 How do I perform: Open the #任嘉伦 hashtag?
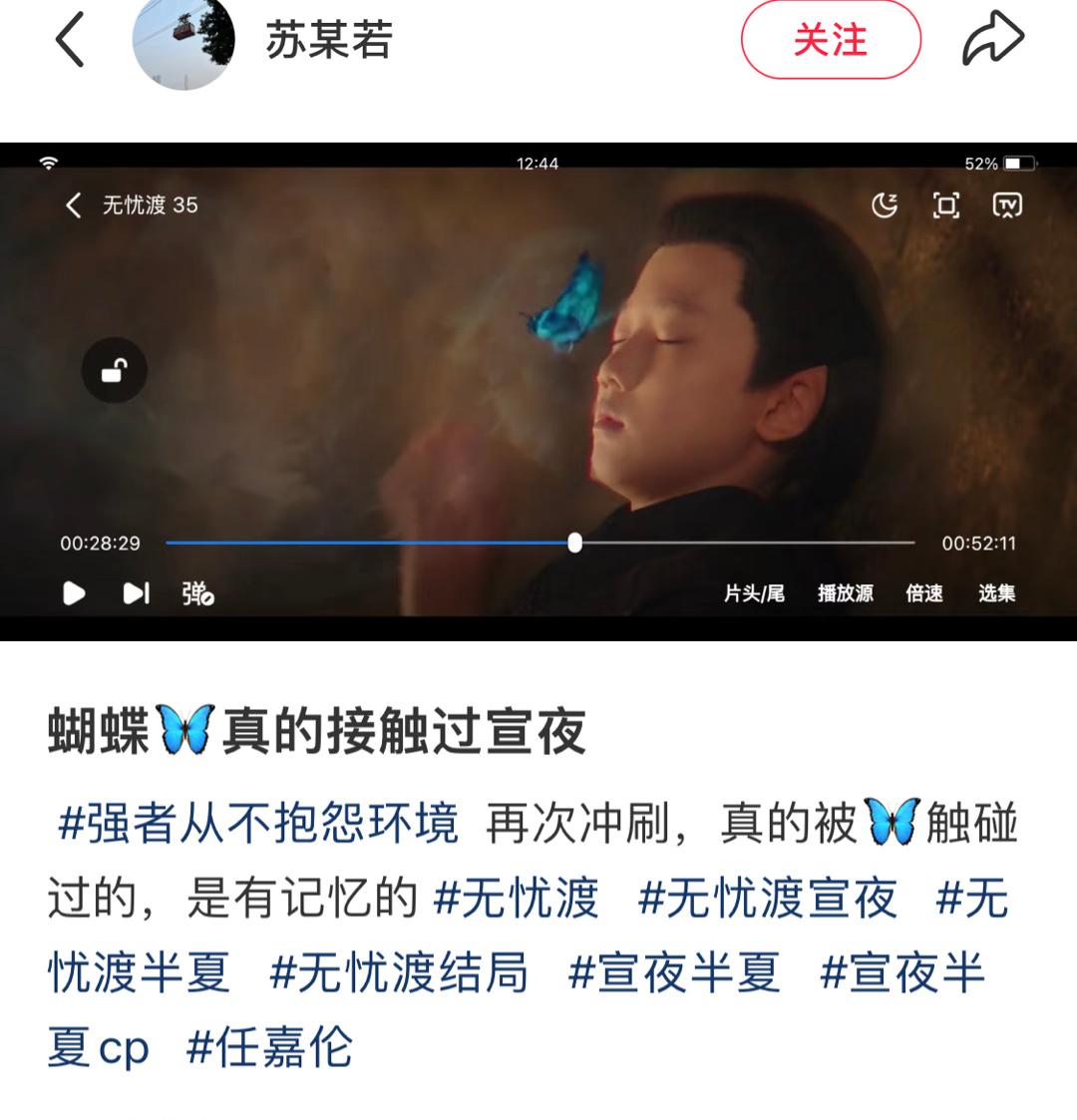click(269, 1047)
